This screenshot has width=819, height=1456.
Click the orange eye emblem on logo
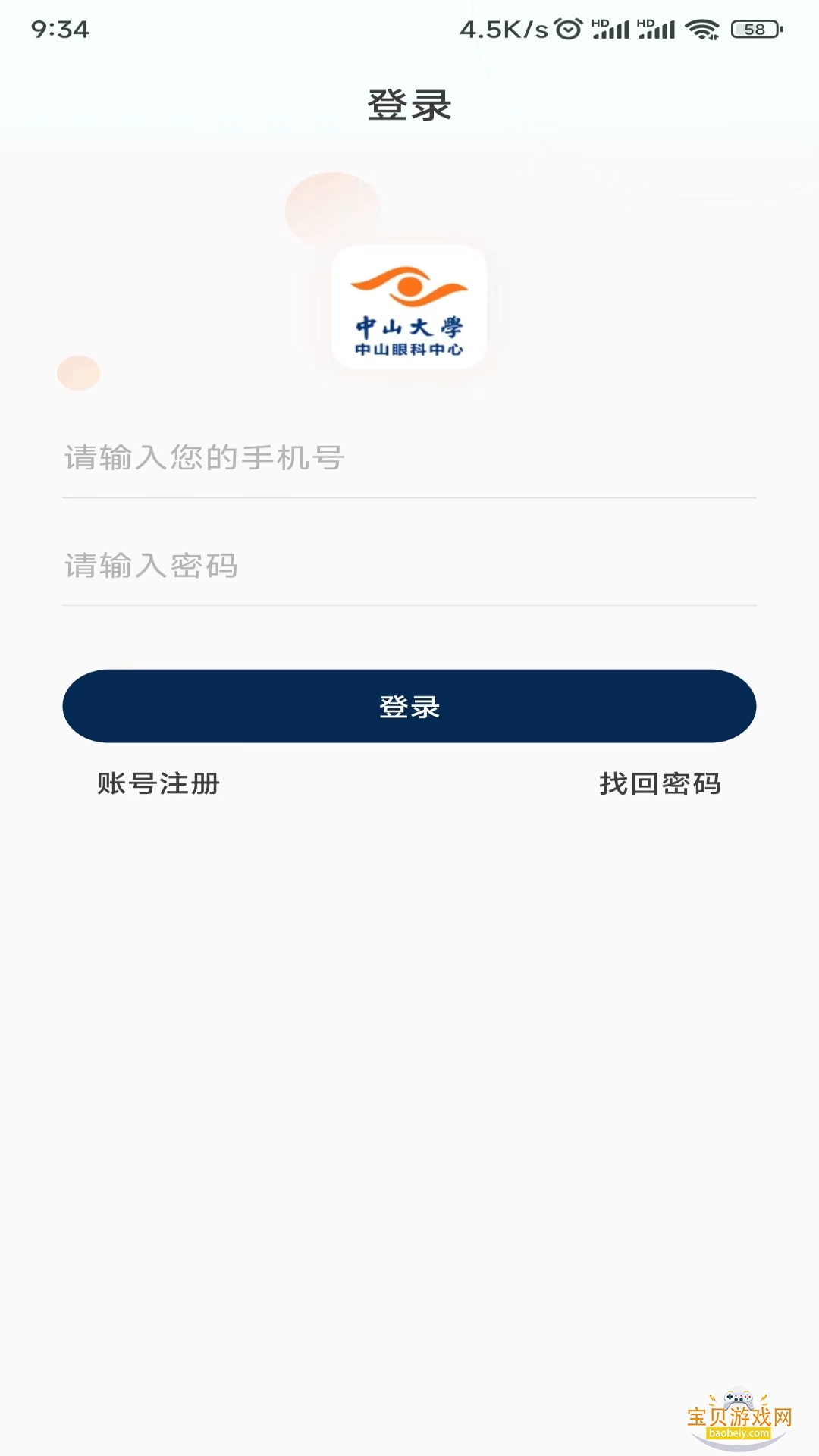point(409,287)
